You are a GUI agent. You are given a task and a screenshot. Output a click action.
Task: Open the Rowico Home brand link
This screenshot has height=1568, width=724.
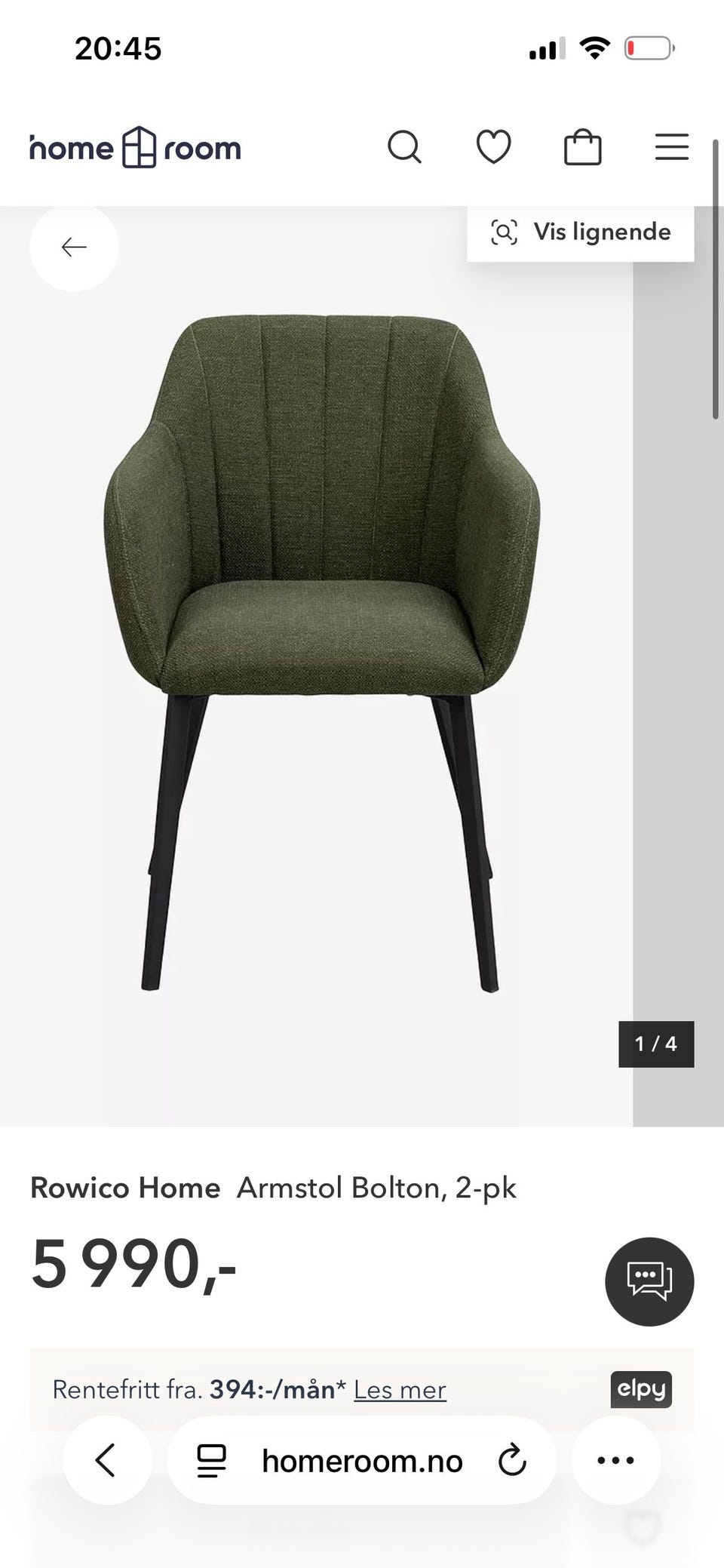point(125,1188)
